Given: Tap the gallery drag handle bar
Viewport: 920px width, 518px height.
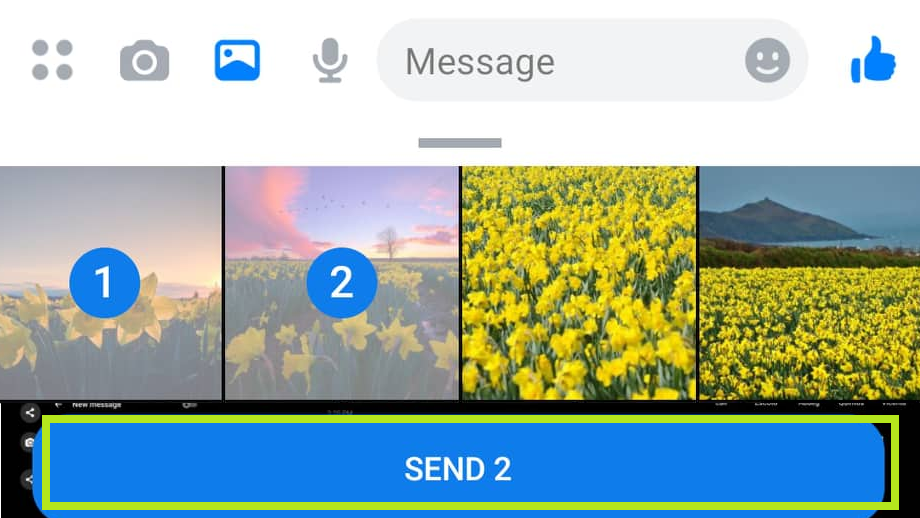Looking at the screenshot, I should pos(460,143).
